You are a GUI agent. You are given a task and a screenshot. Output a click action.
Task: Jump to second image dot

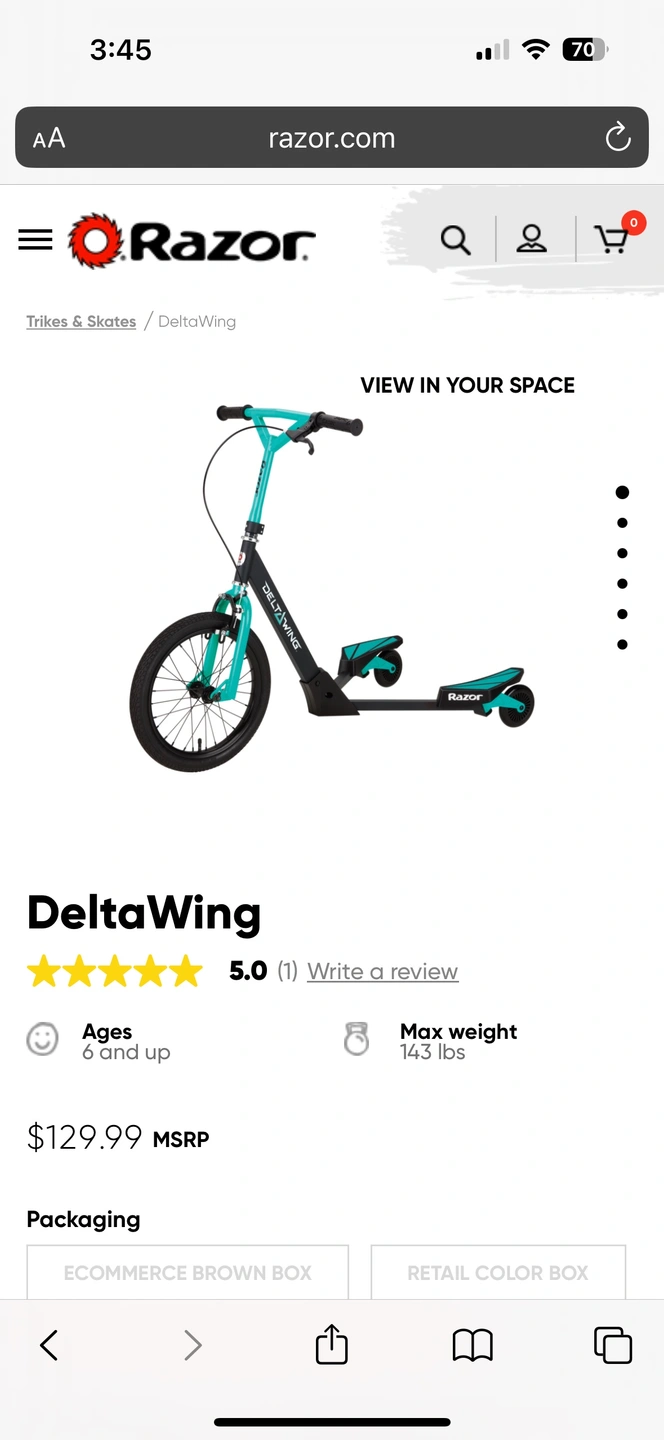[x=622, y=523]
